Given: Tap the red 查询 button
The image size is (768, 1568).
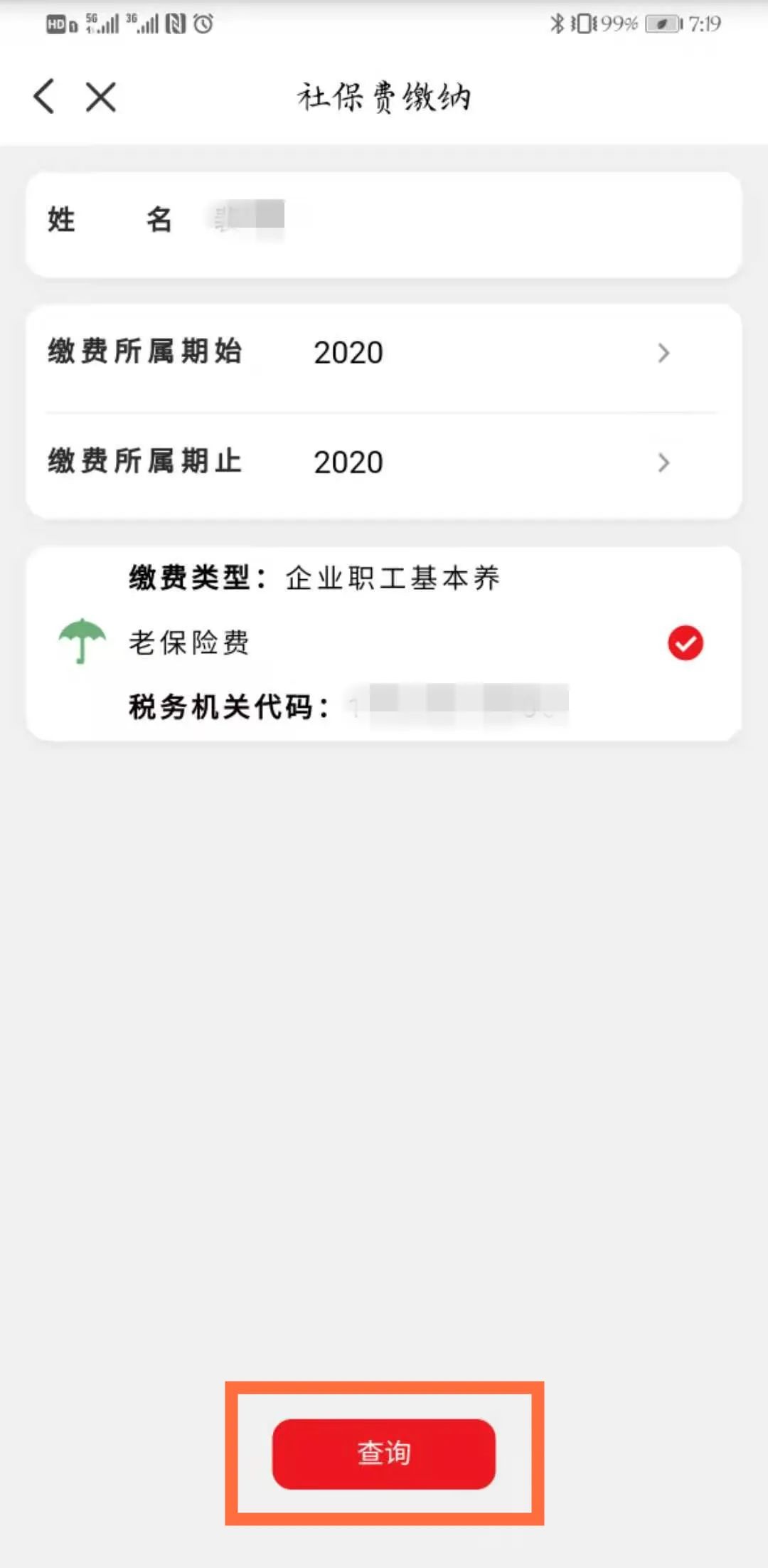Looking at the screenshot, I should (384, 1453).
